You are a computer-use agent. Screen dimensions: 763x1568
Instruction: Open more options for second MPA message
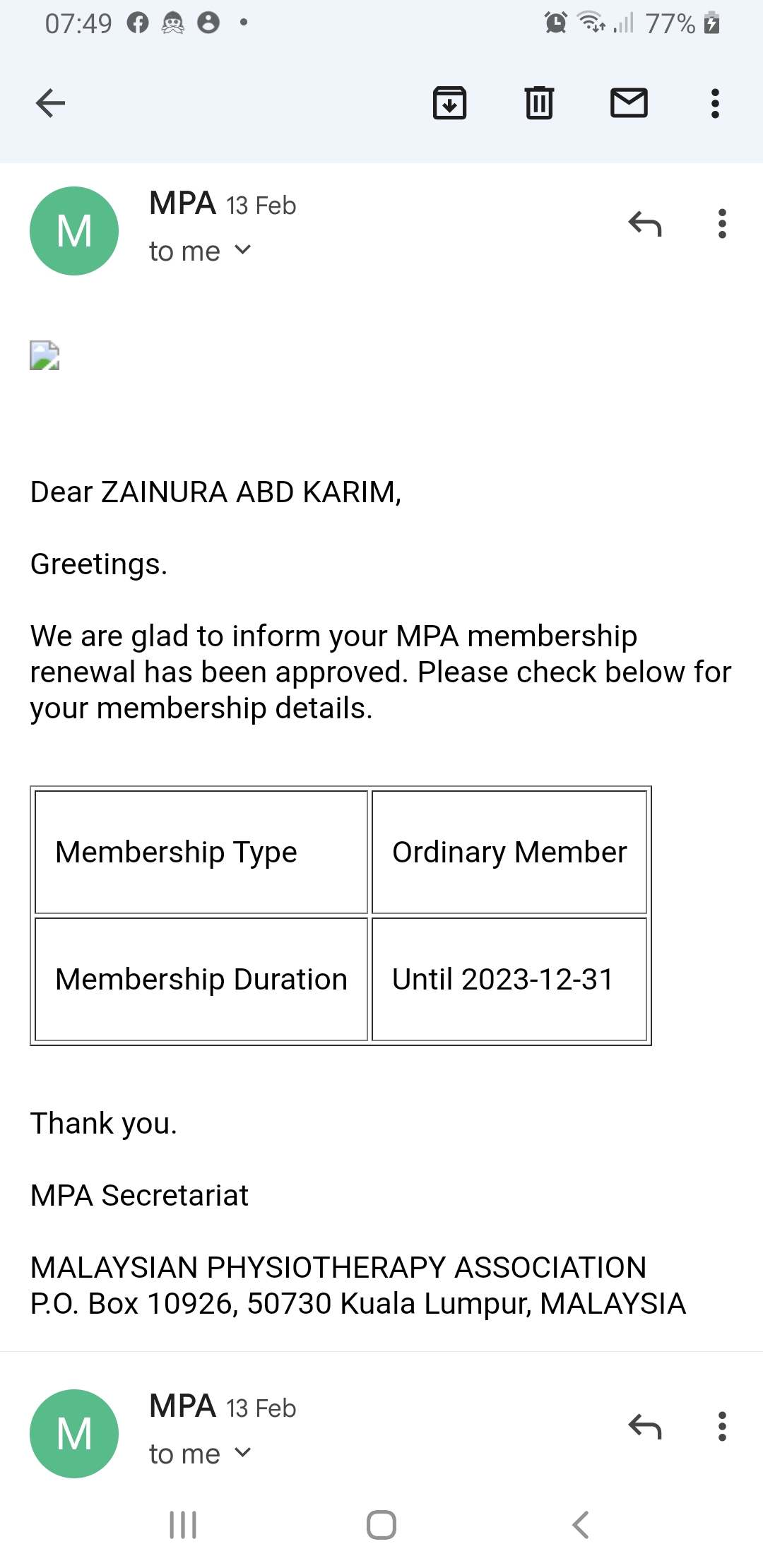click(721, 1427)
